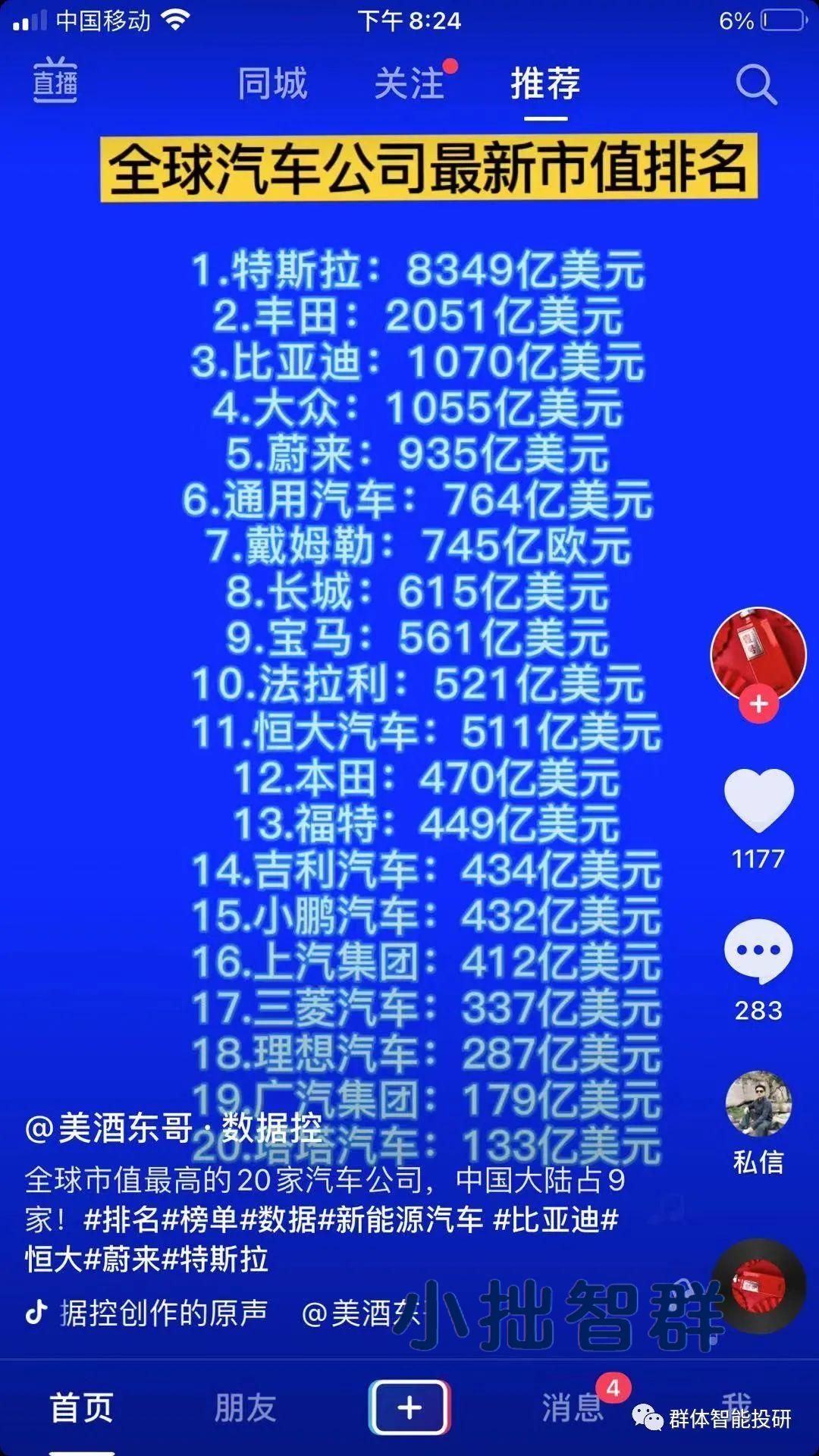Create a new video with plus button
The width and height of the screenshot is (819, 1456).
click(x=409, y=1407)
